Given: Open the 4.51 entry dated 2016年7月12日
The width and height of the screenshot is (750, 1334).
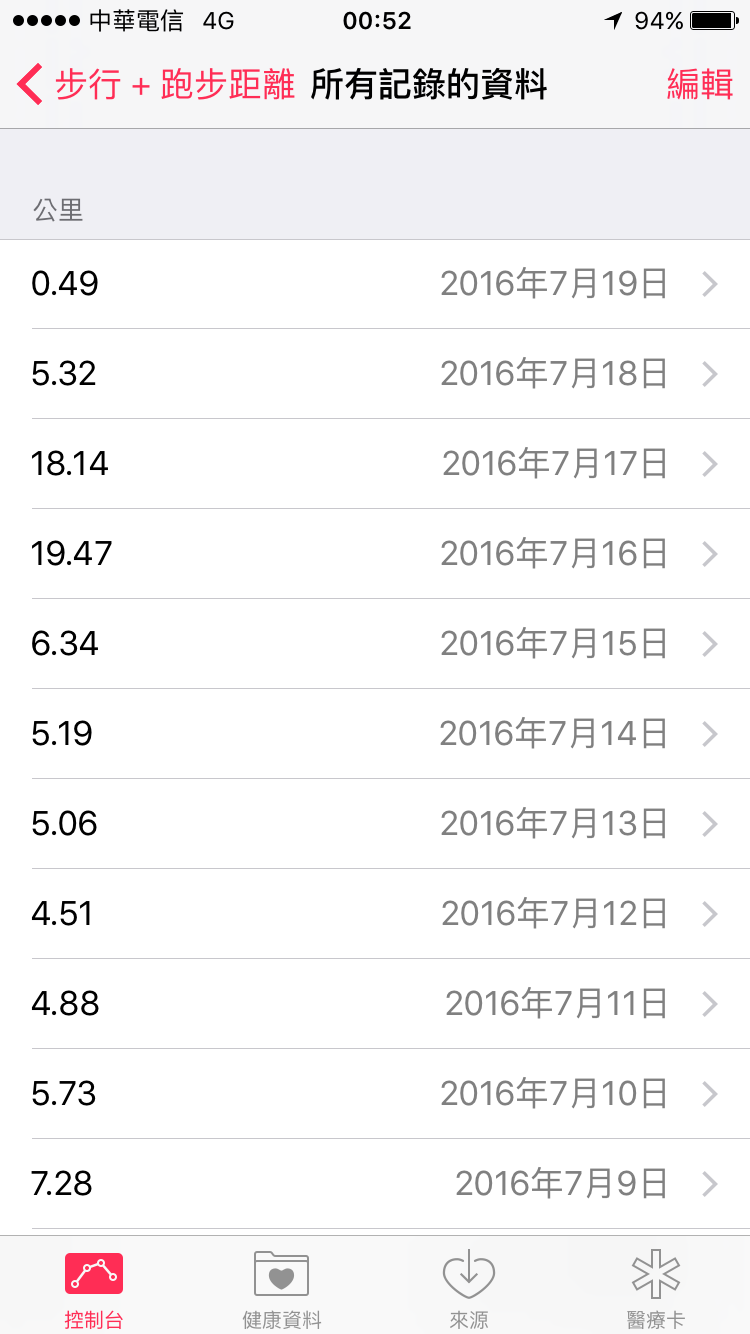Looking at the screenshot, I should [x=375, y=914].
